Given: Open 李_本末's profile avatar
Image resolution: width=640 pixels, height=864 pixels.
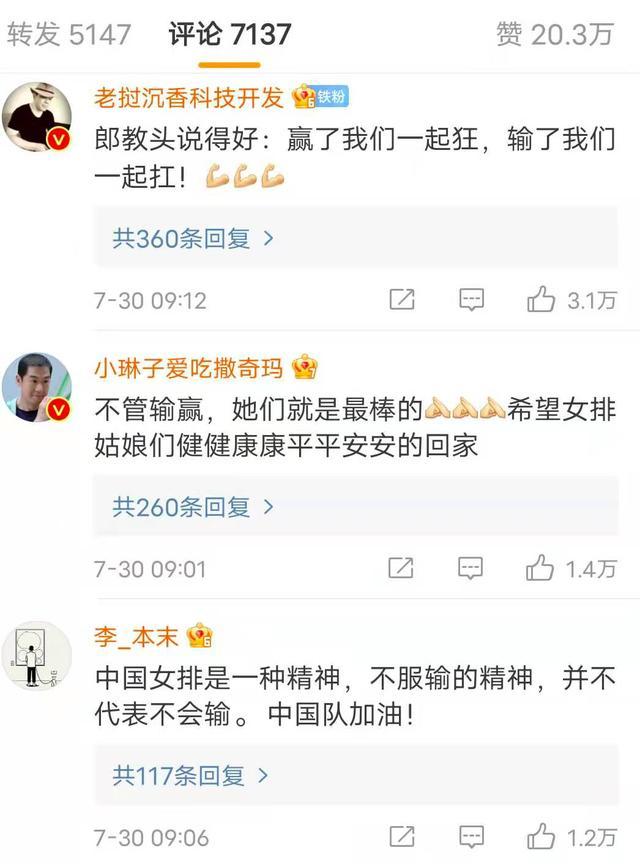Looking at the screenshot, I should (x=38, y=656).
